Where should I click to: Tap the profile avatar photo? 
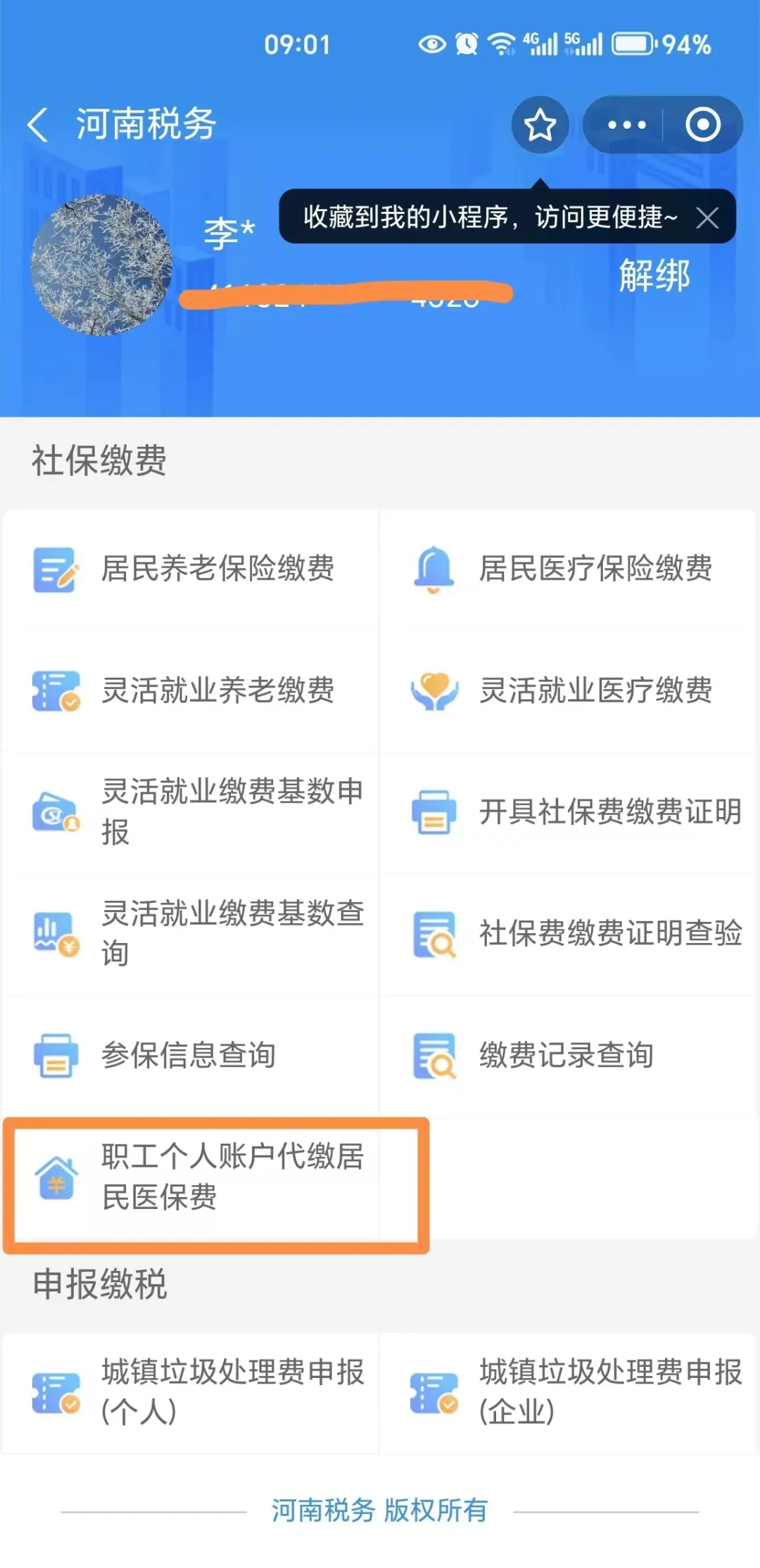pos(101,265)
